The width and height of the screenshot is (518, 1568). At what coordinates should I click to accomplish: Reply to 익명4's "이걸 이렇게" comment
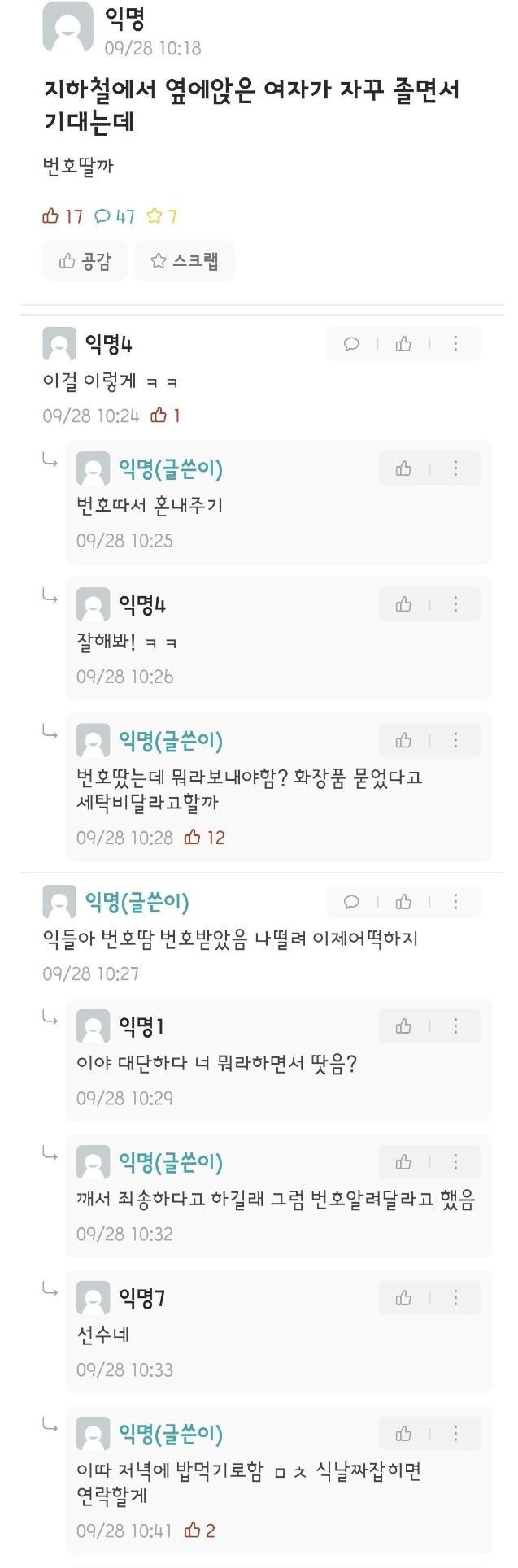(351, 344)
